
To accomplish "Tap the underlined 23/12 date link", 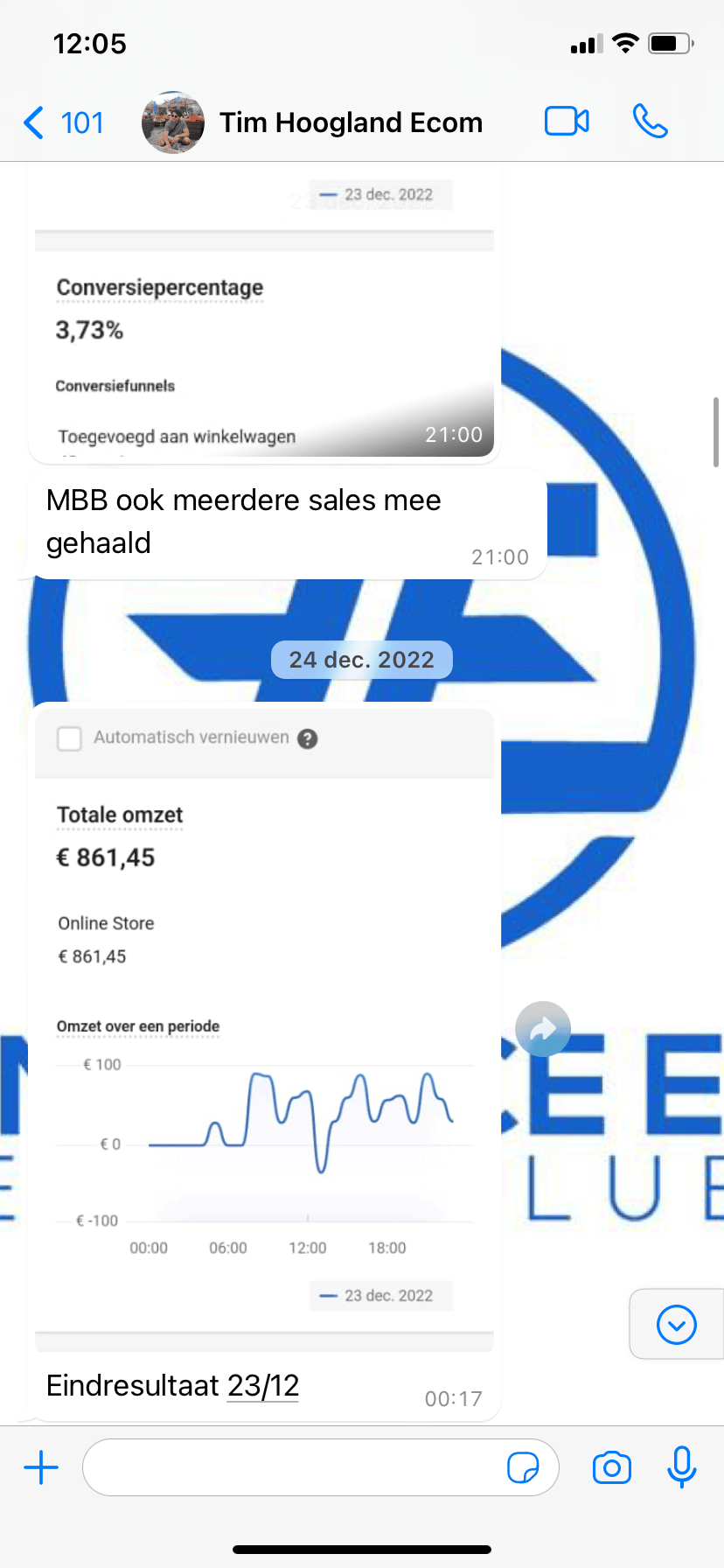I will [x=262, y=1386].
